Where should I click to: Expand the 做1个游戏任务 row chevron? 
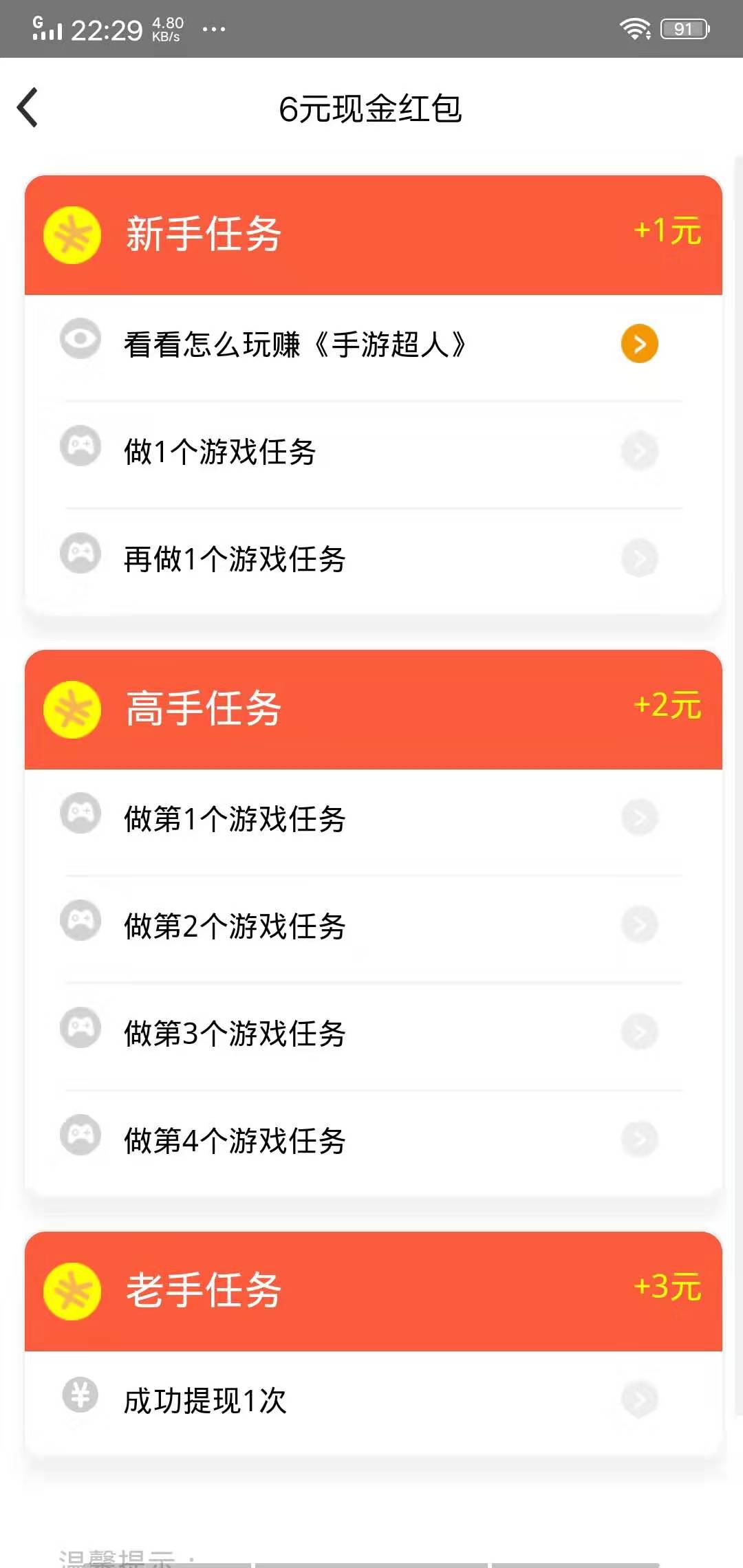tap(639, 450)
